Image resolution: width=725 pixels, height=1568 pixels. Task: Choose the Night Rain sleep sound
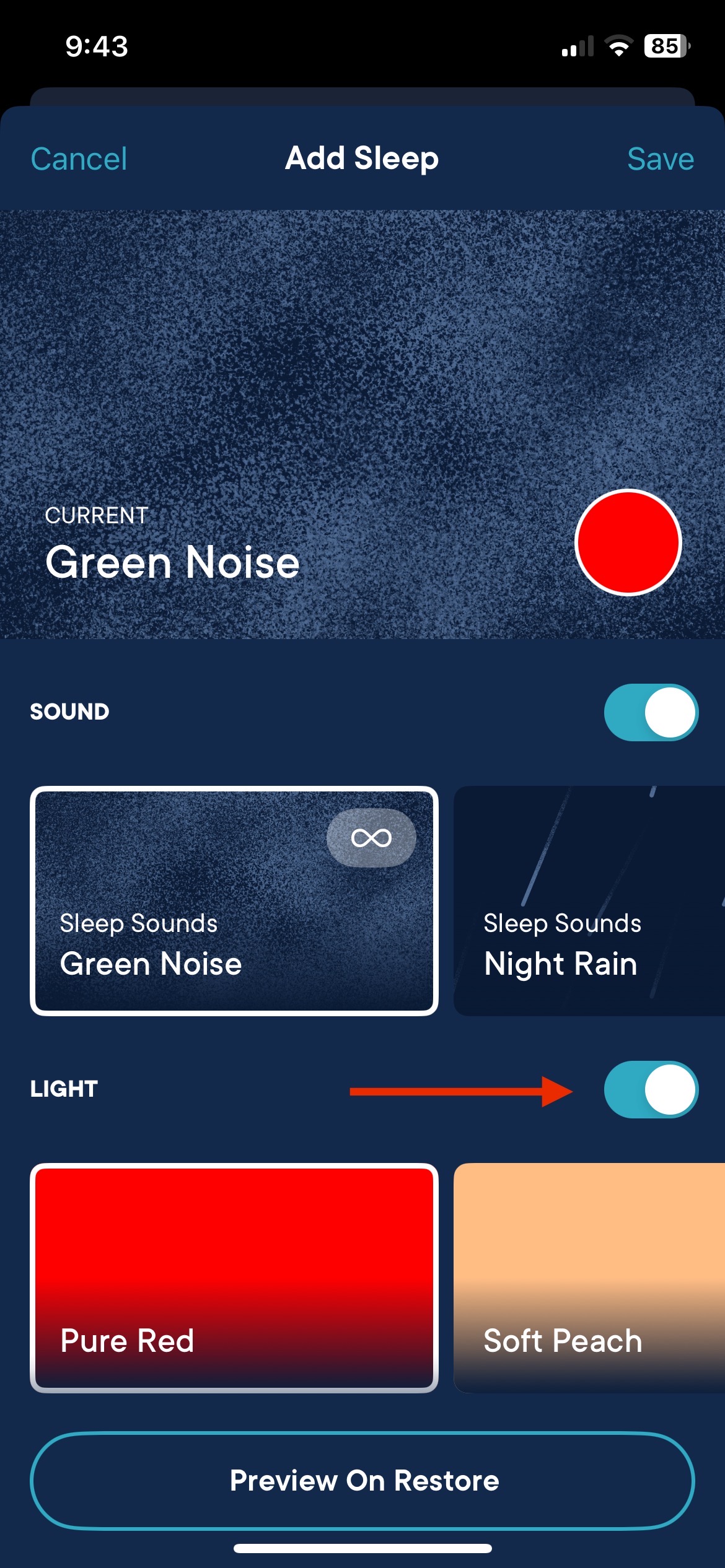pyautogui.click(x=589, y=901)
